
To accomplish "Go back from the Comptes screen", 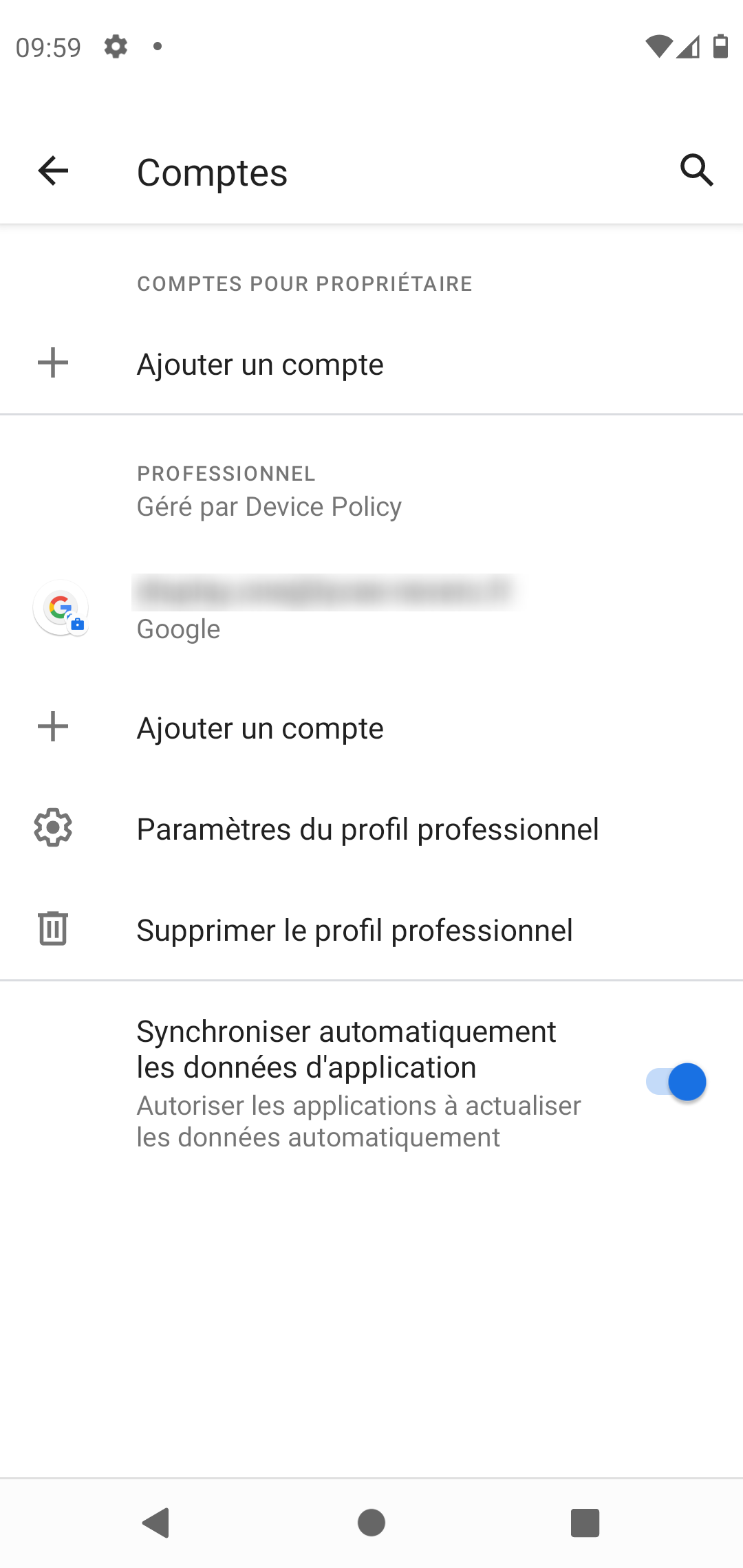I will coord(53,171).
